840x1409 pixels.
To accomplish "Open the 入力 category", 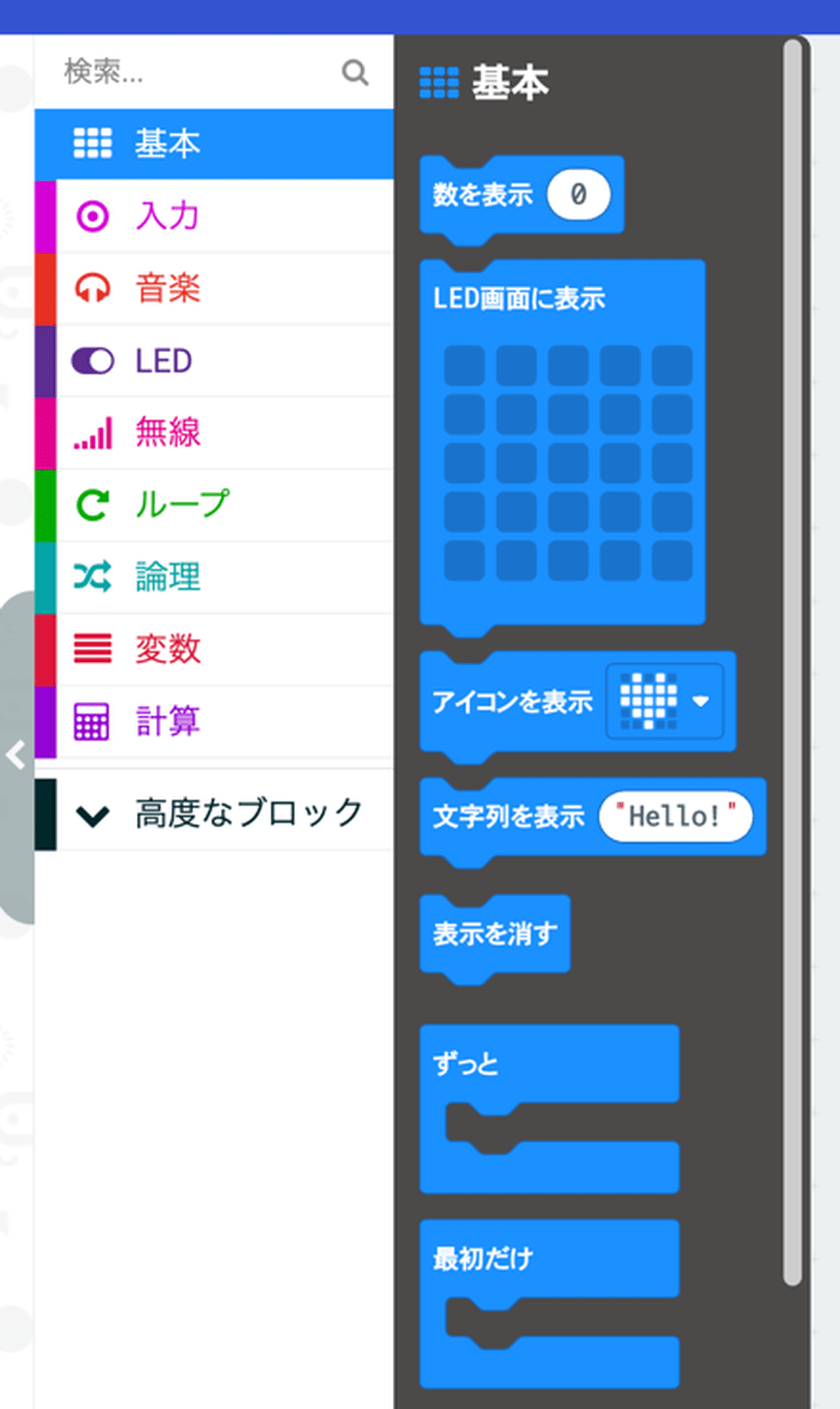I will click(x=215, y=216).
